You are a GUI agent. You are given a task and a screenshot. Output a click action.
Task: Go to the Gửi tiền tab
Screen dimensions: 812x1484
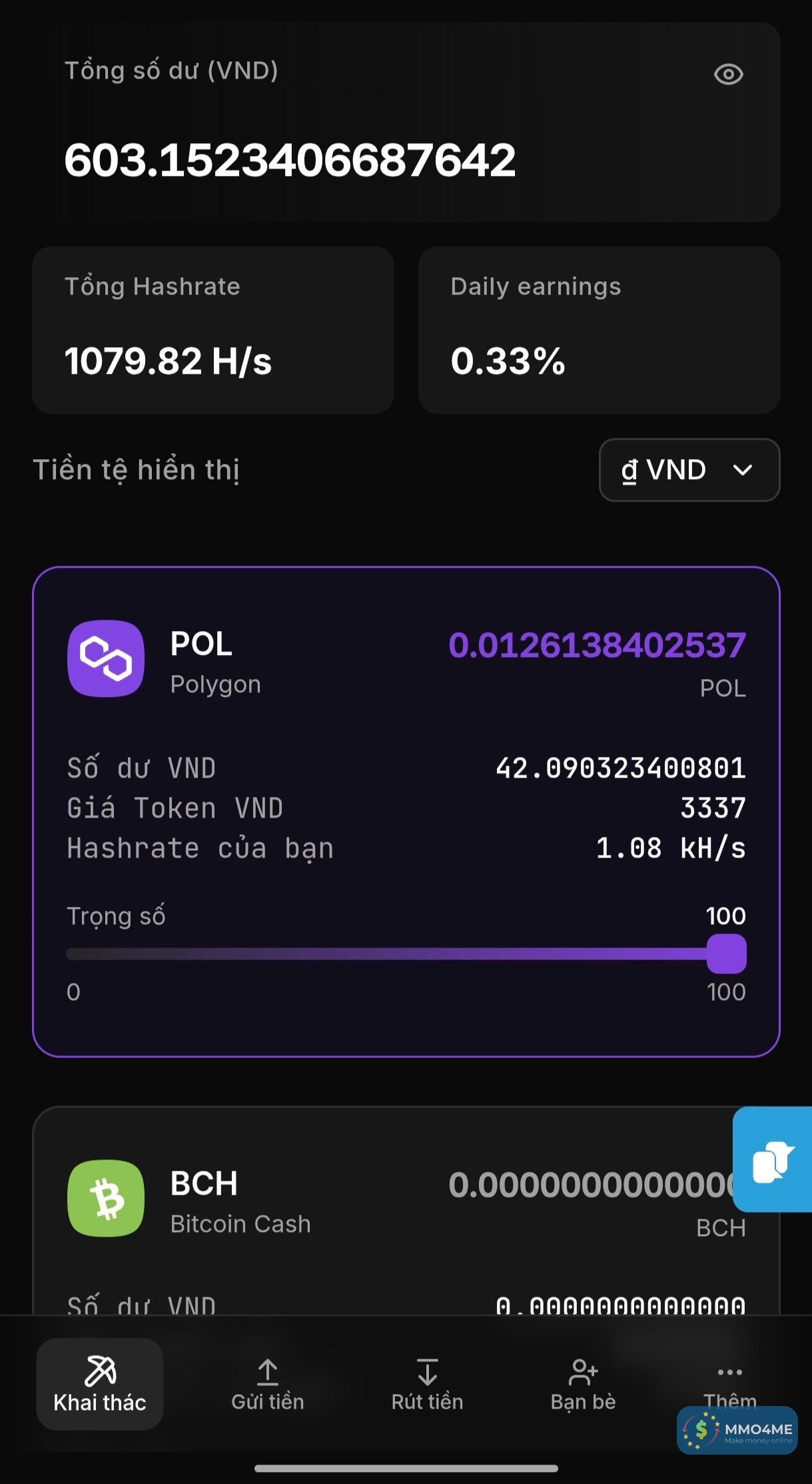[268, 1384]
